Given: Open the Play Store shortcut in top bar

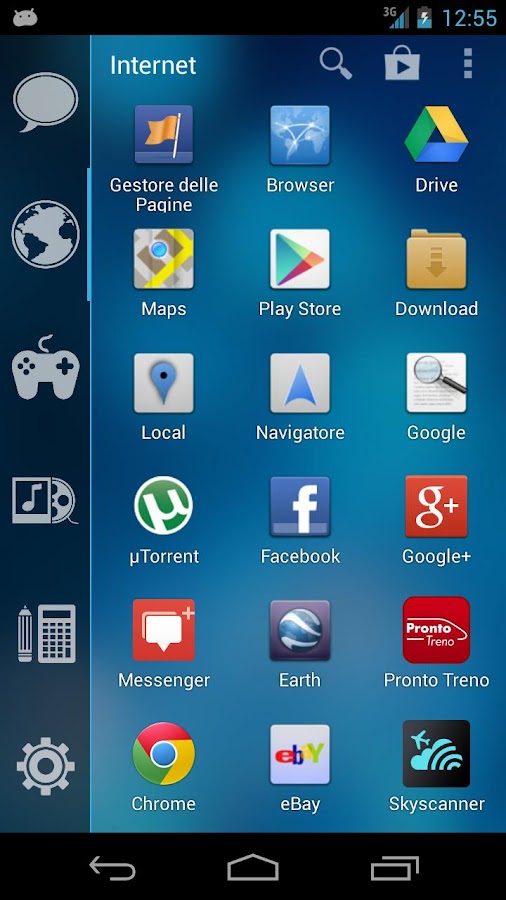Looking at the screenshot, I should click(x=402, y=63).
